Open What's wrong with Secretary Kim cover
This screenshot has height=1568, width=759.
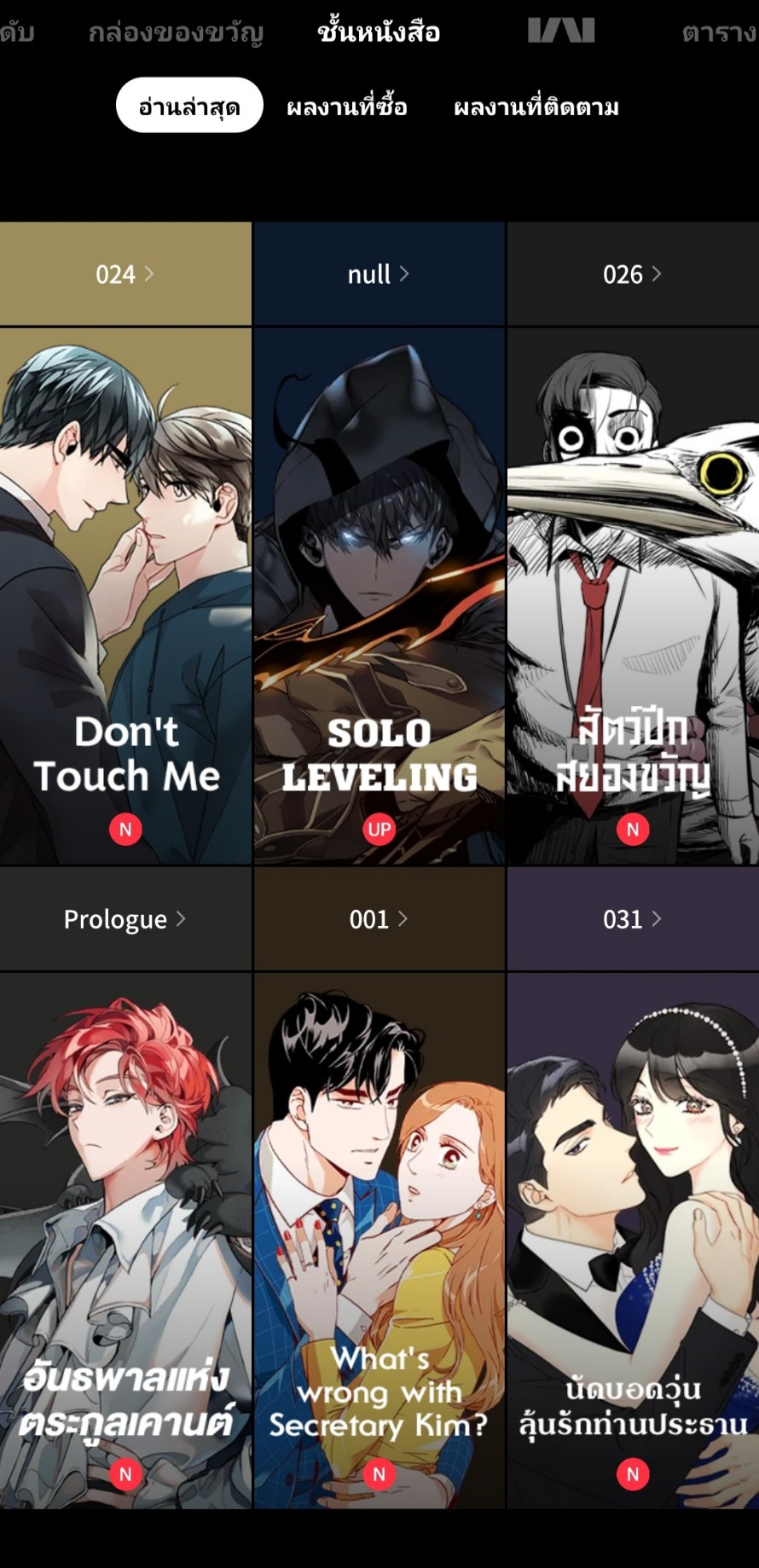pos(379,1241)
